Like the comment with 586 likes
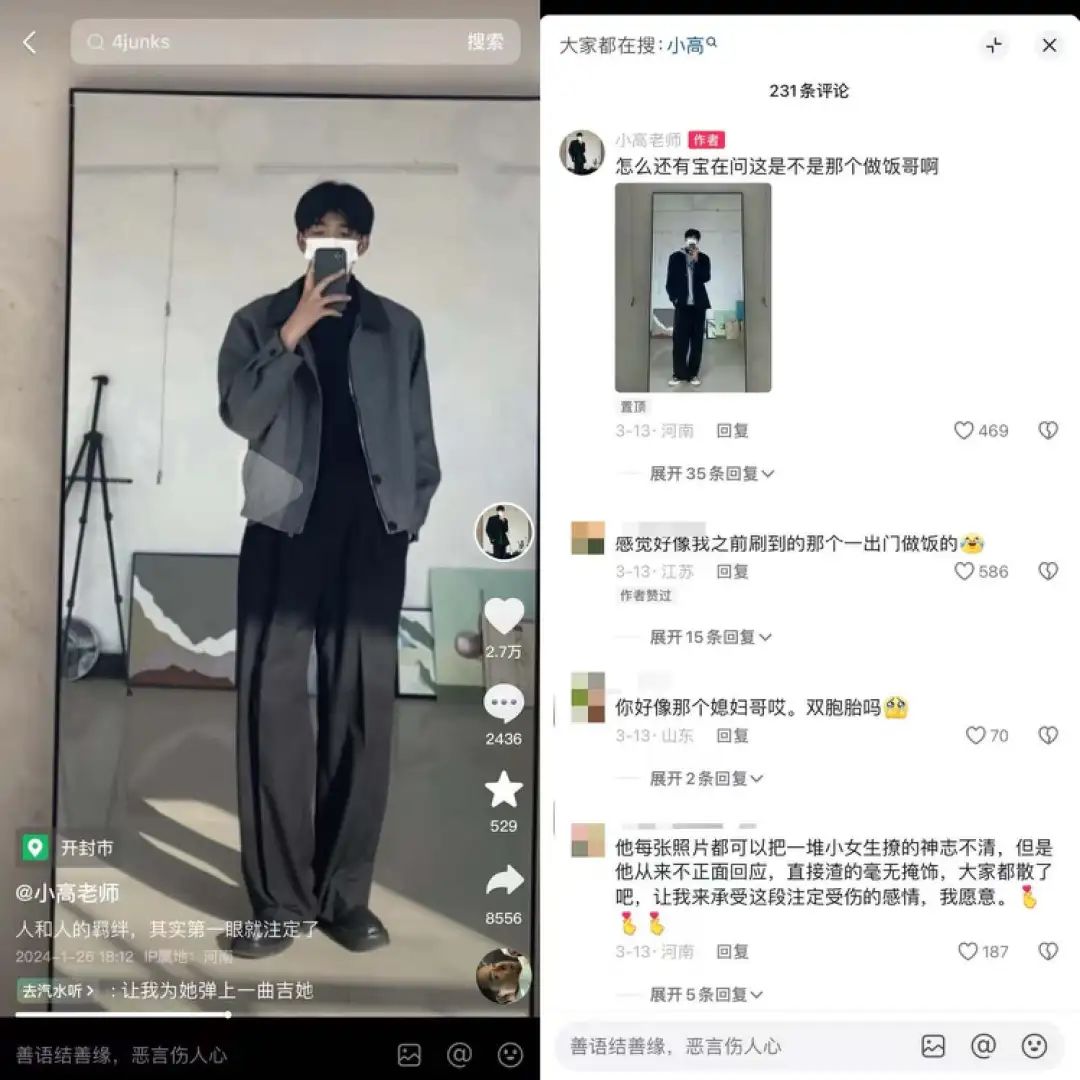The width and height of the screenshot is (1080, 1080). 964,571
